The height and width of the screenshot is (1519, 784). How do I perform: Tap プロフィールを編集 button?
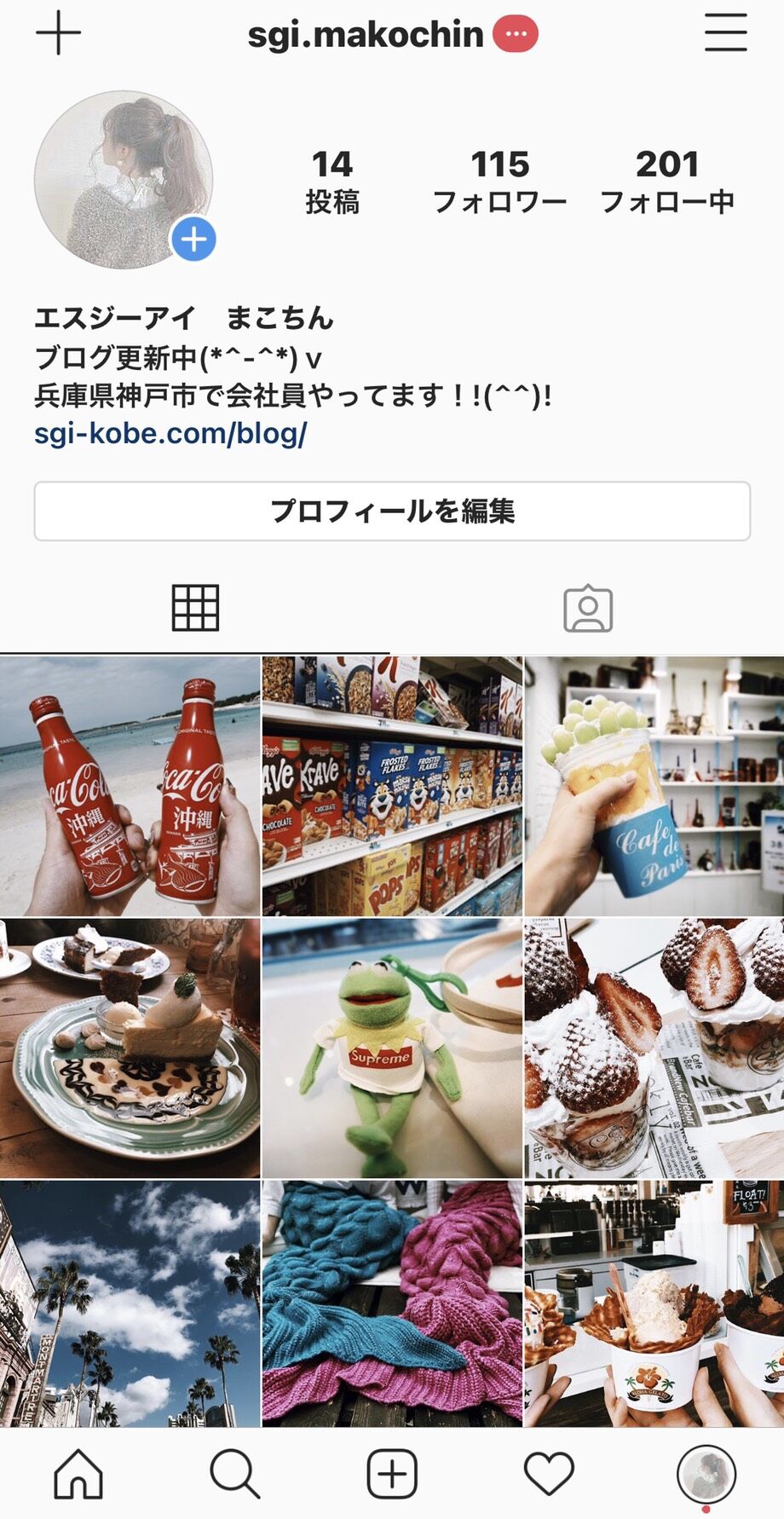pos(392,511)
